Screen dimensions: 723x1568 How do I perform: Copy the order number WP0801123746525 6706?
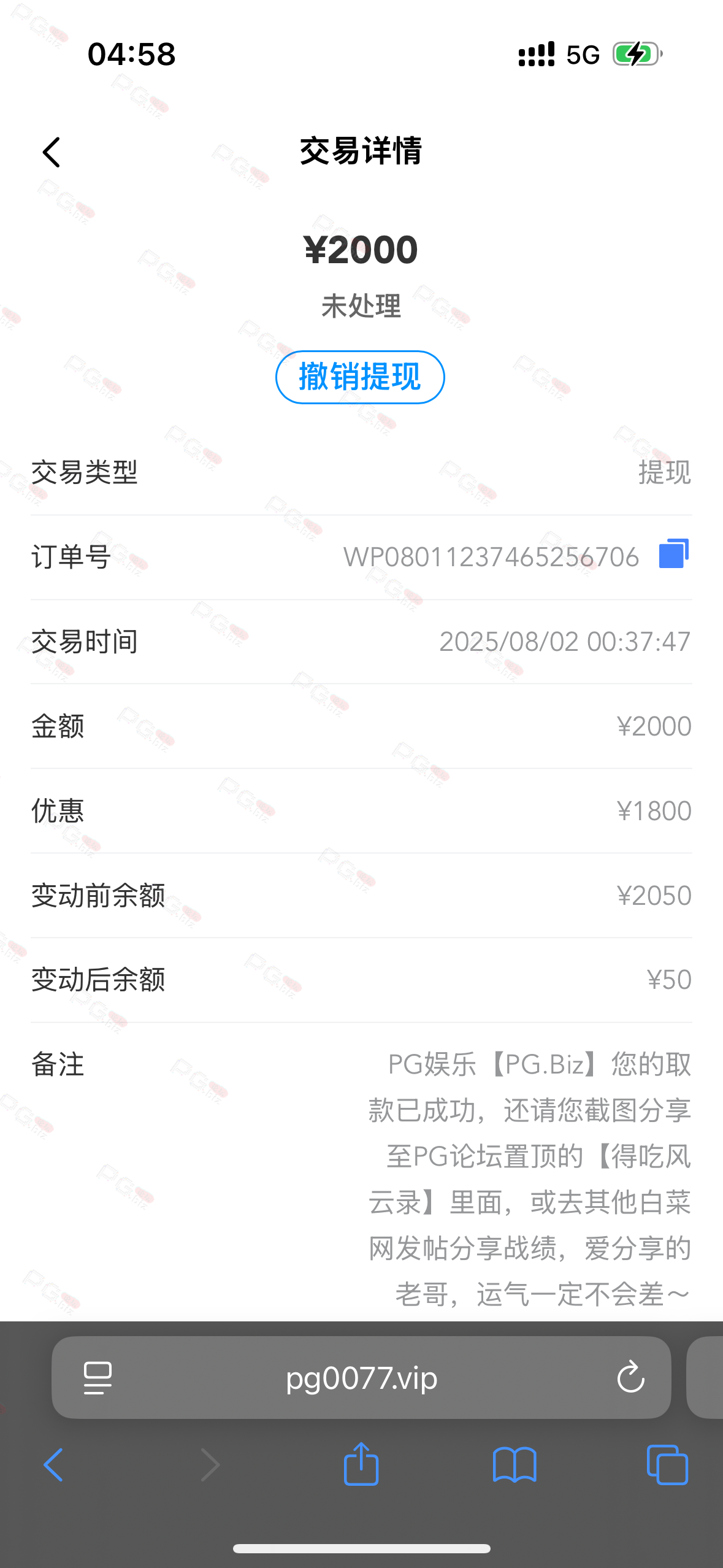673,554
